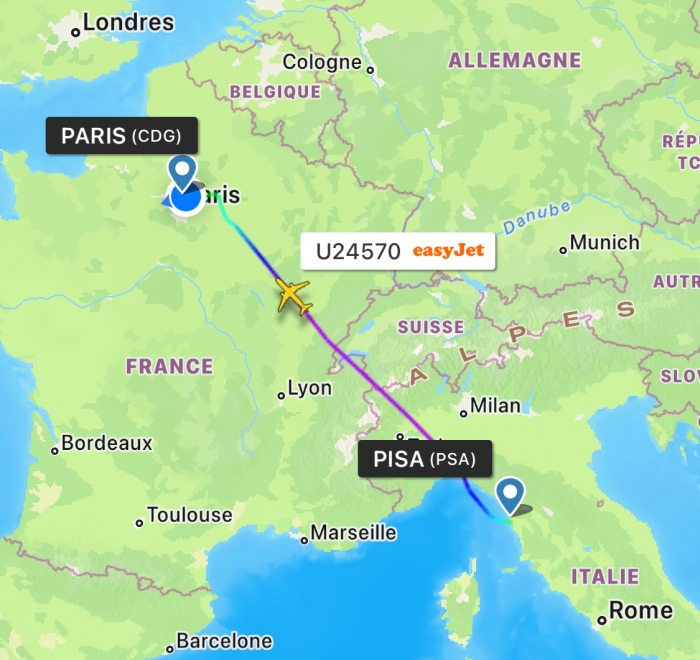This screenshot has width=700, height=660.
Task: Open the PARIS (CDG) label
Action: point(121,136)
